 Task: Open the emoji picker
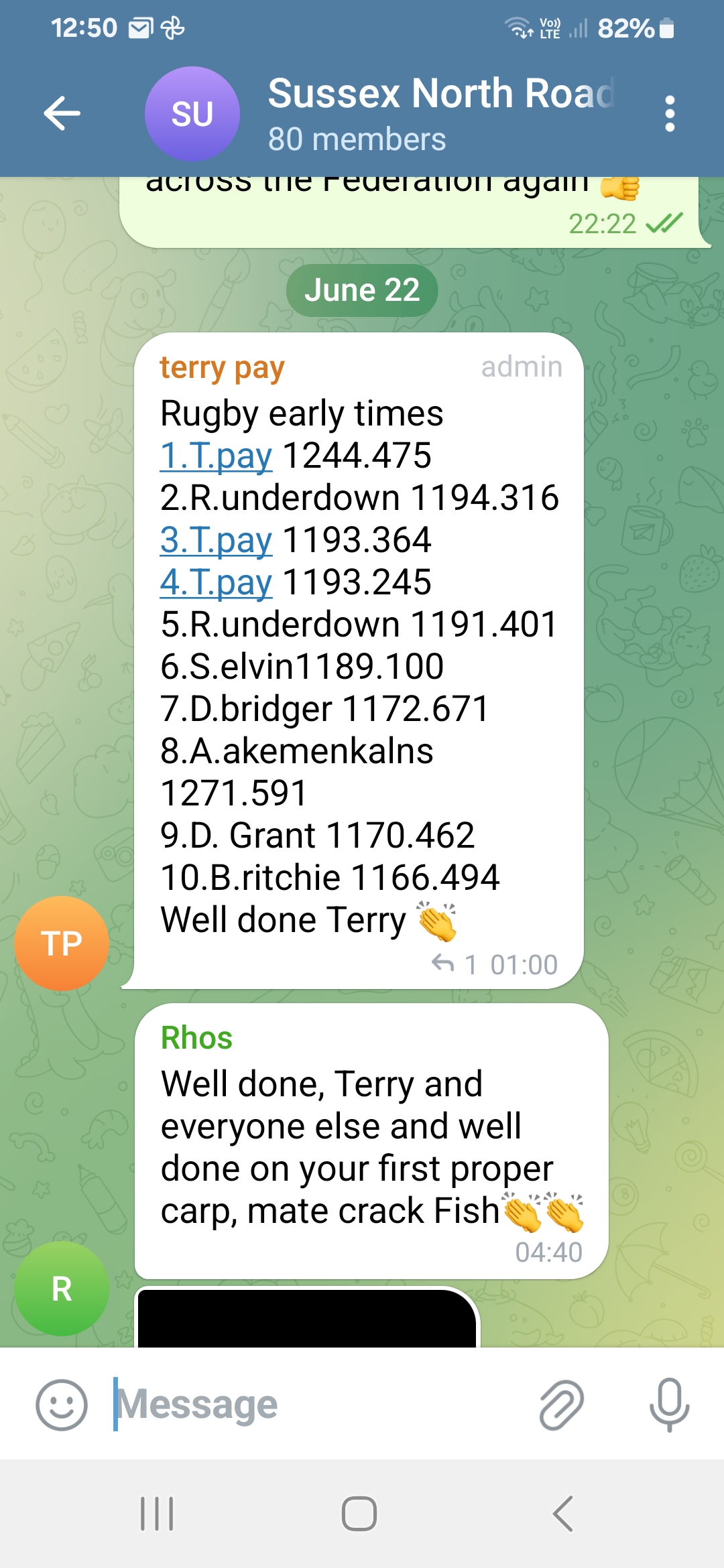click(62, 1404)
